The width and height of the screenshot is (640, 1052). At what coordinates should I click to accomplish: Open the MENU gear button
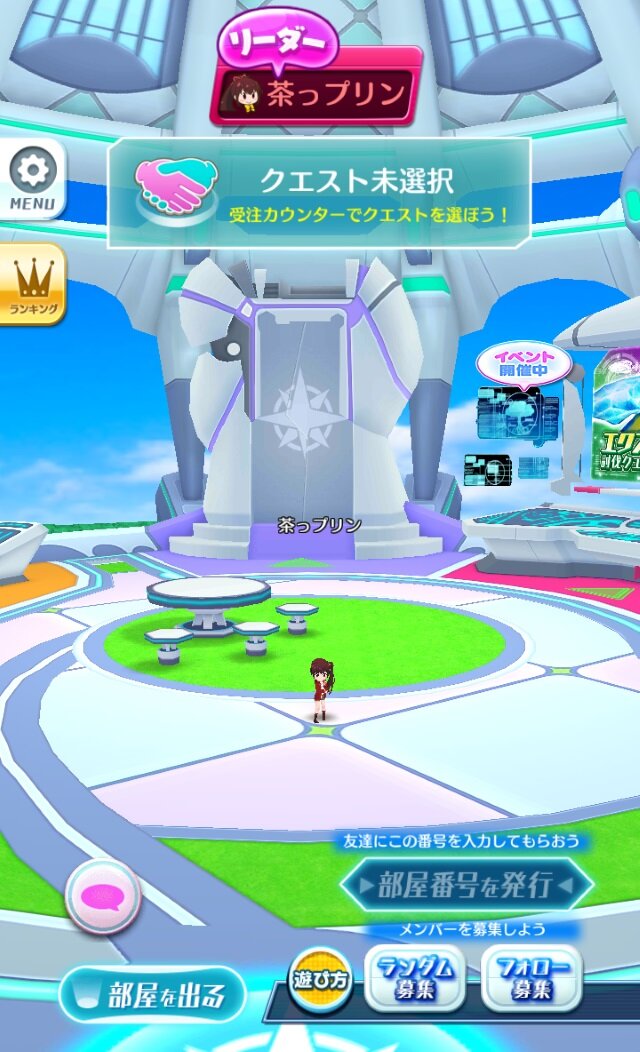click(x=32, y=179)
